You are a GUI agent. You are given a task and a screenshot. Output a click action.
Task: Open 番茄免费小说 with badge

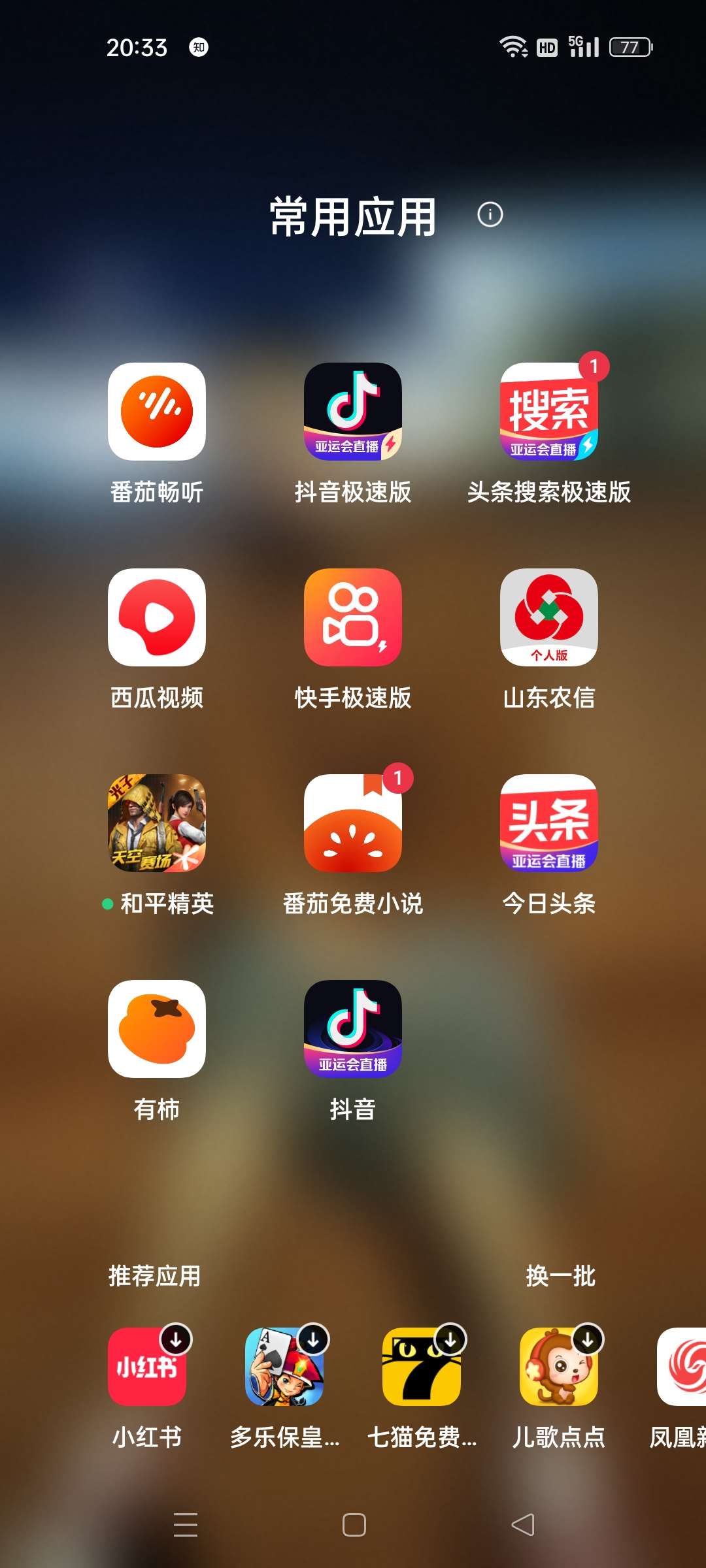(x=353, y=822)
